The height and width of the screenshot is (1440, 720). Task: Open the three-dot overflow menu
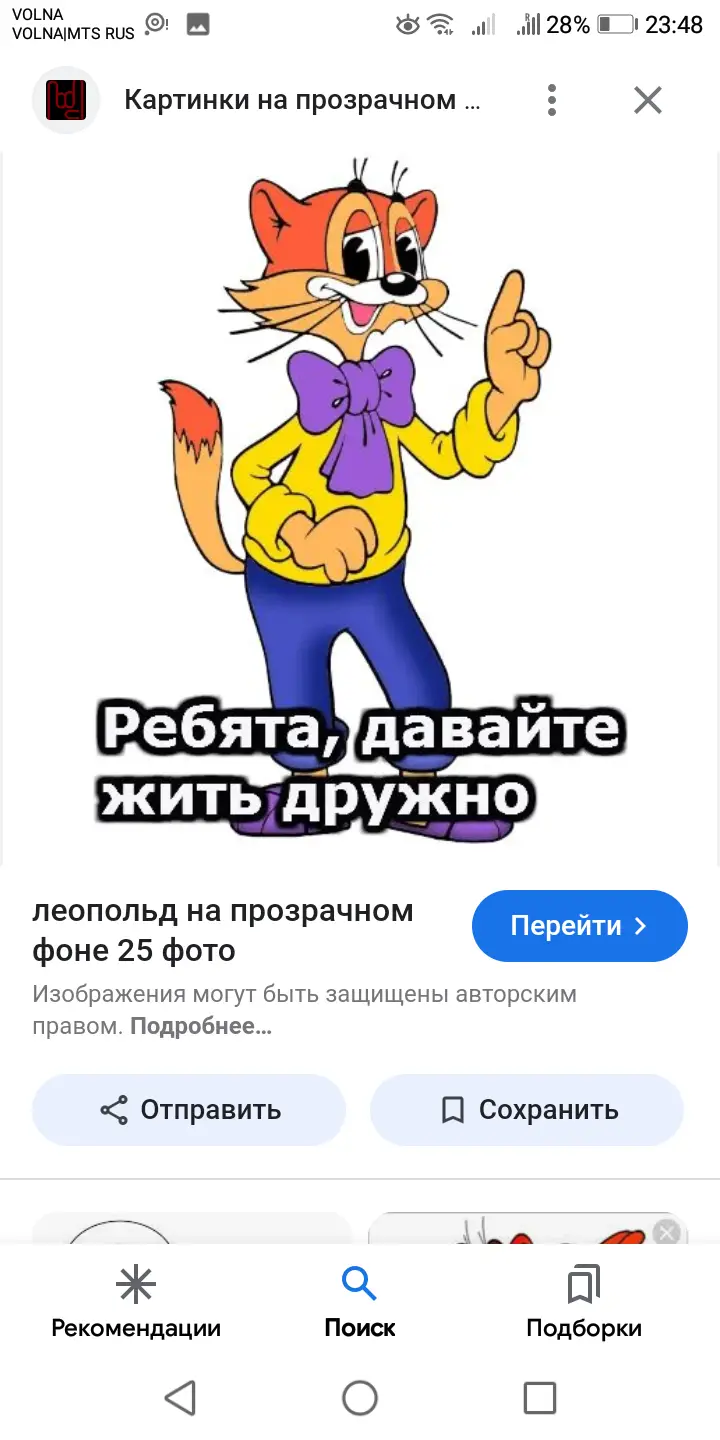pyautogui.click(x=552, y=100)
